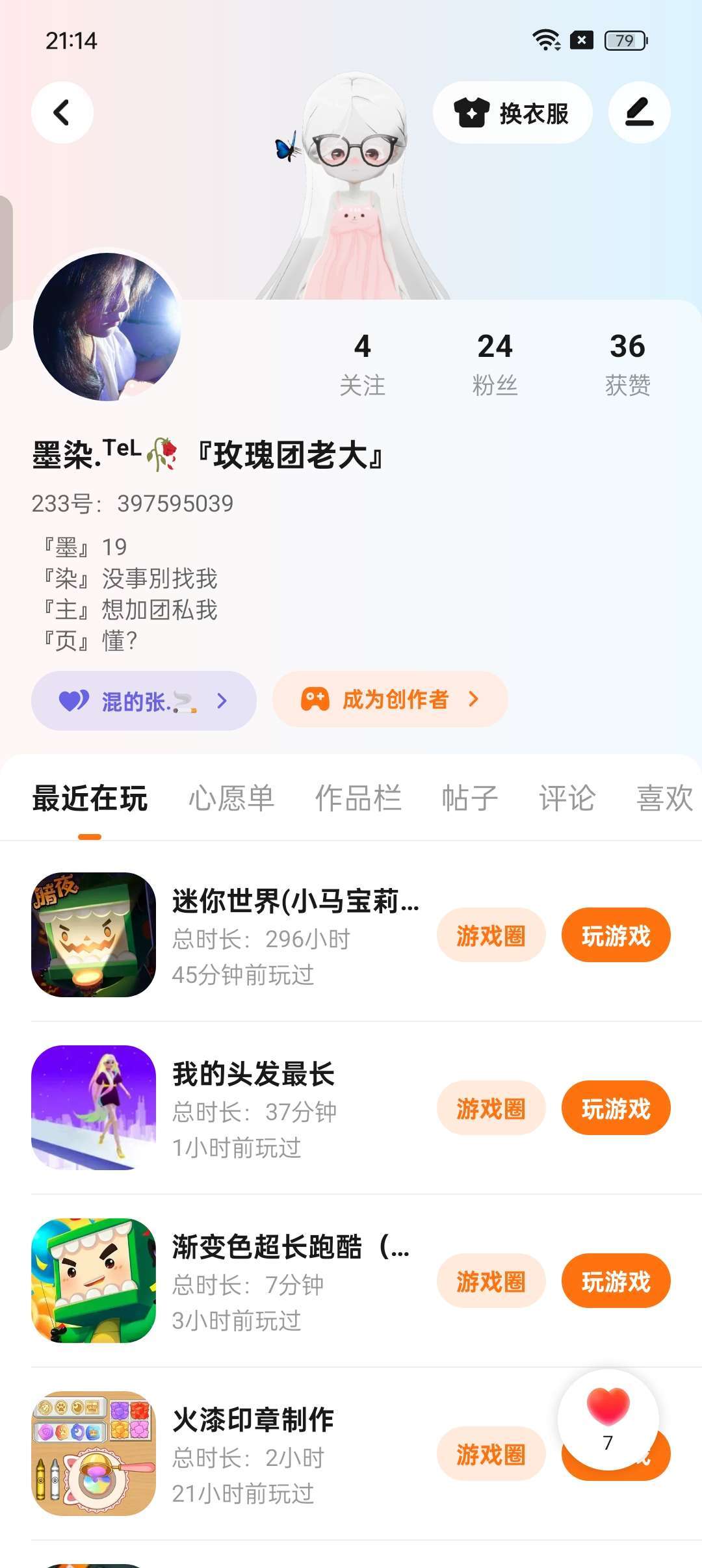Tap the 换衣服 outfit button
This screenshot has height=1568, width=702.
click(512, 113)
